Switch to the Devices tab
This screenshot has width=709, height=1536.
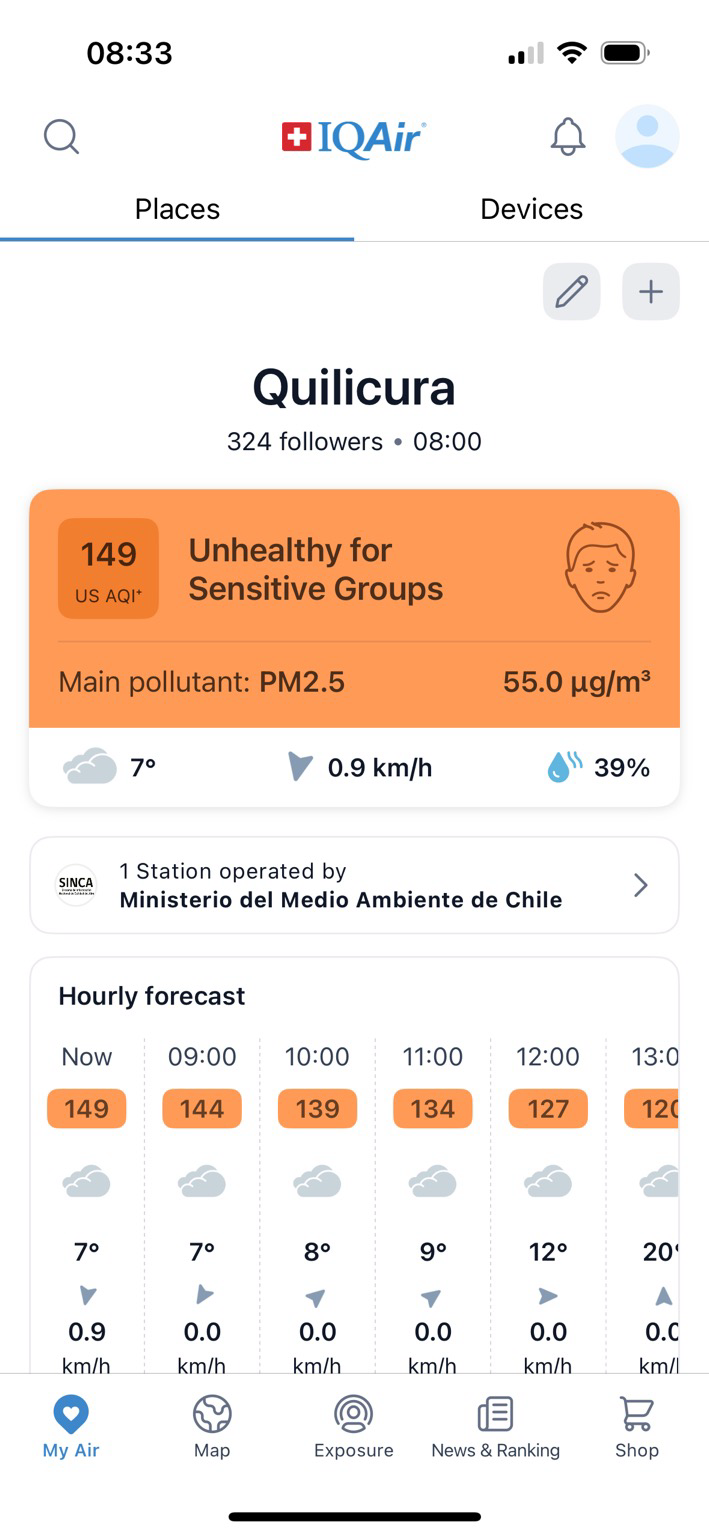pyautogui.click(x=531, y=209)
